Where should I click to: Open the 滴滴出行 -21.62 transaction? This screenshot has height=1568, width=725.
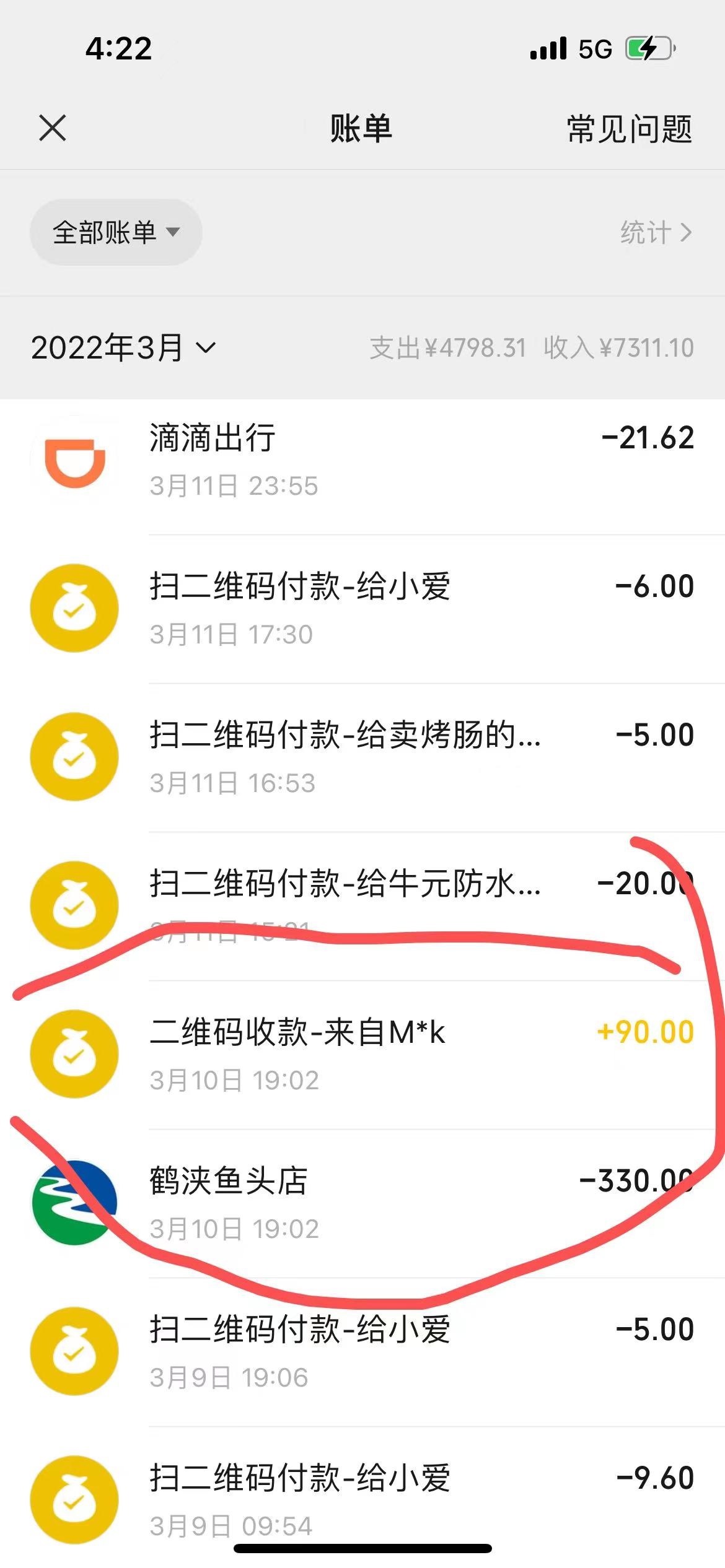coord(362,461)
